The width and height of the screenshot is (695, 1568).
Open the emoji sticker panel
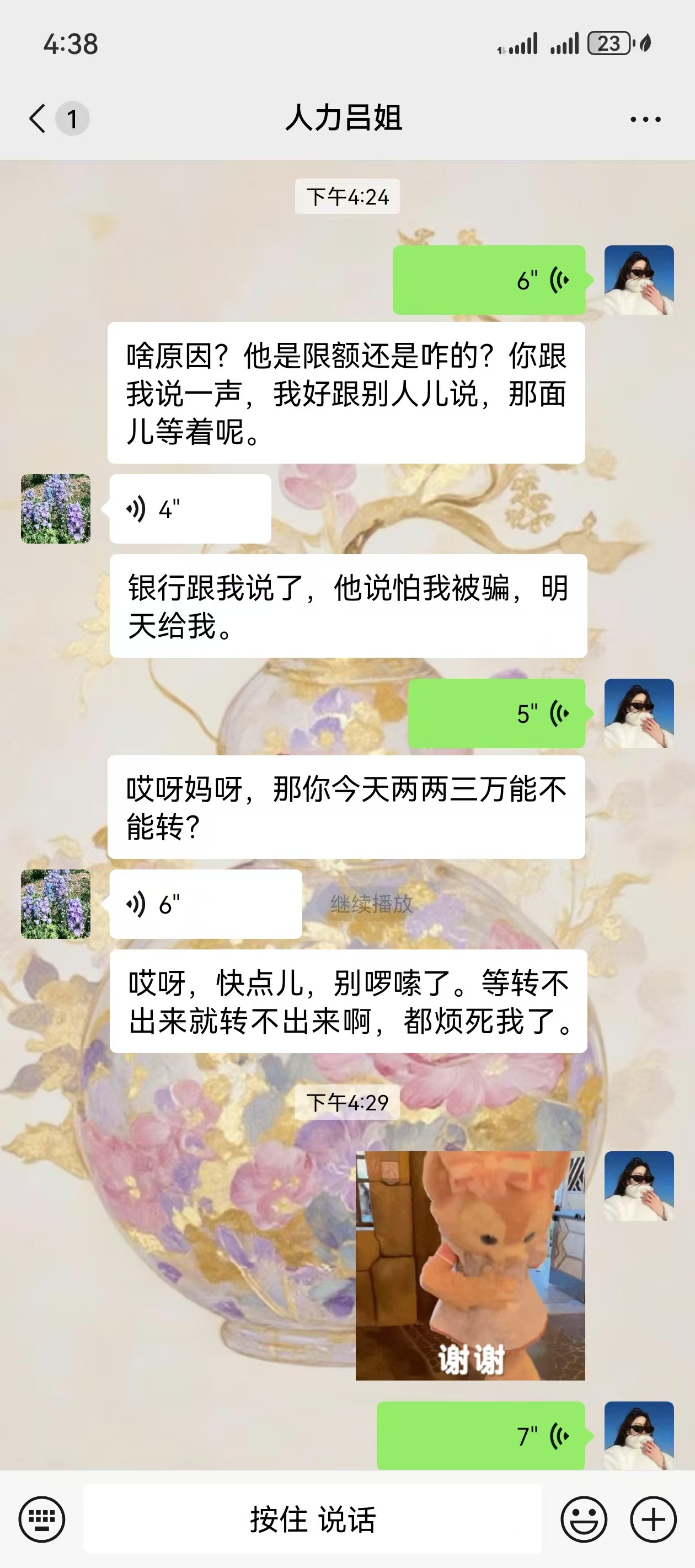[x=584, y=1519]
